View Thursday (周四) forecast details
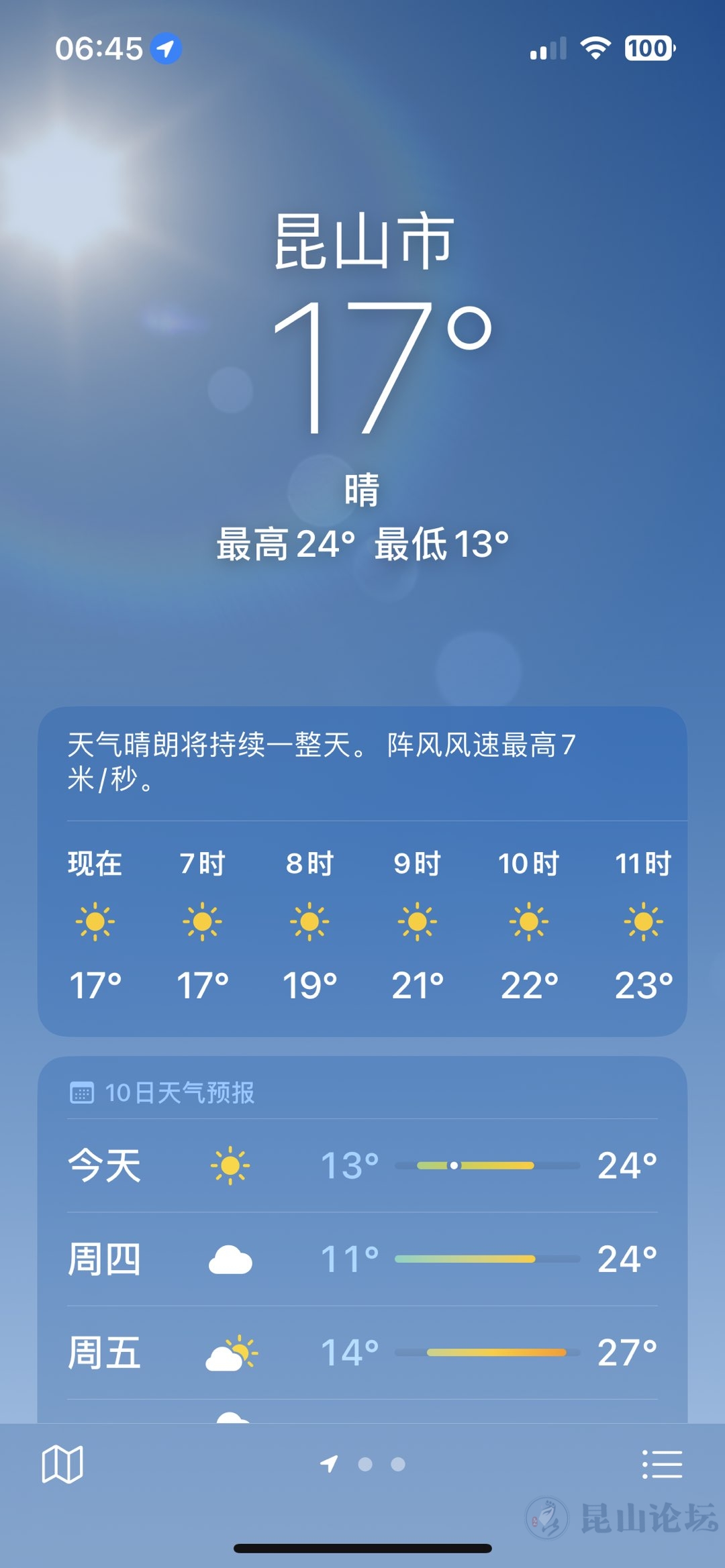 pos(362,1259)
